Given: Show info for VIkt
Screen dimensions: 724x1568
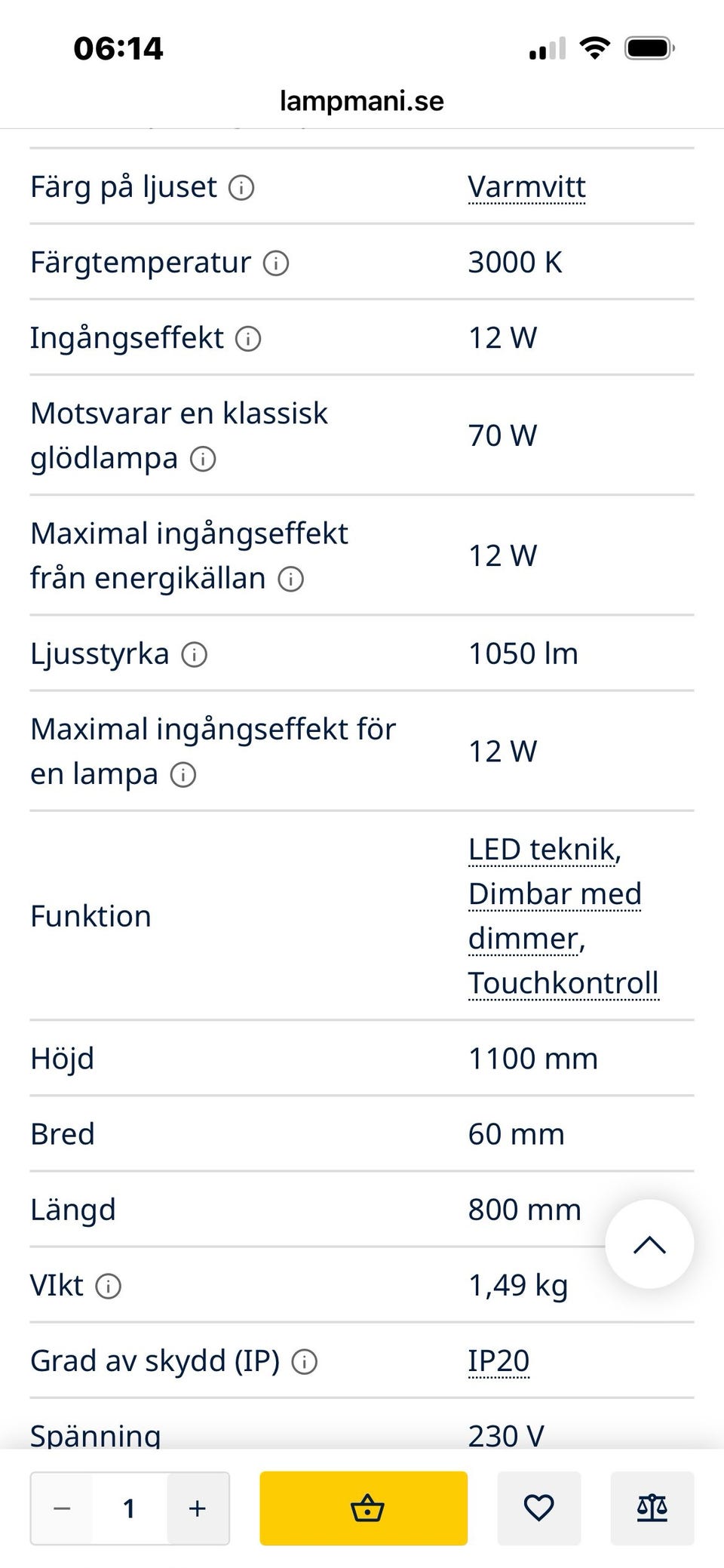Looking at the screenshot, I should tap(109, 1286).
